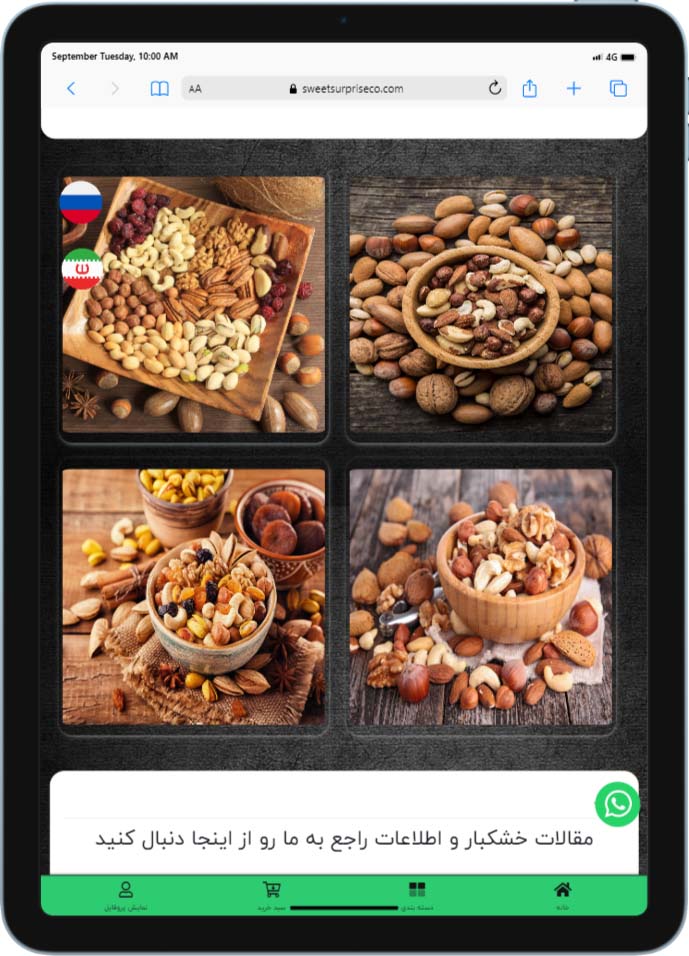Open the profile tab (نمایش پروفایل)

coord(126,894)
